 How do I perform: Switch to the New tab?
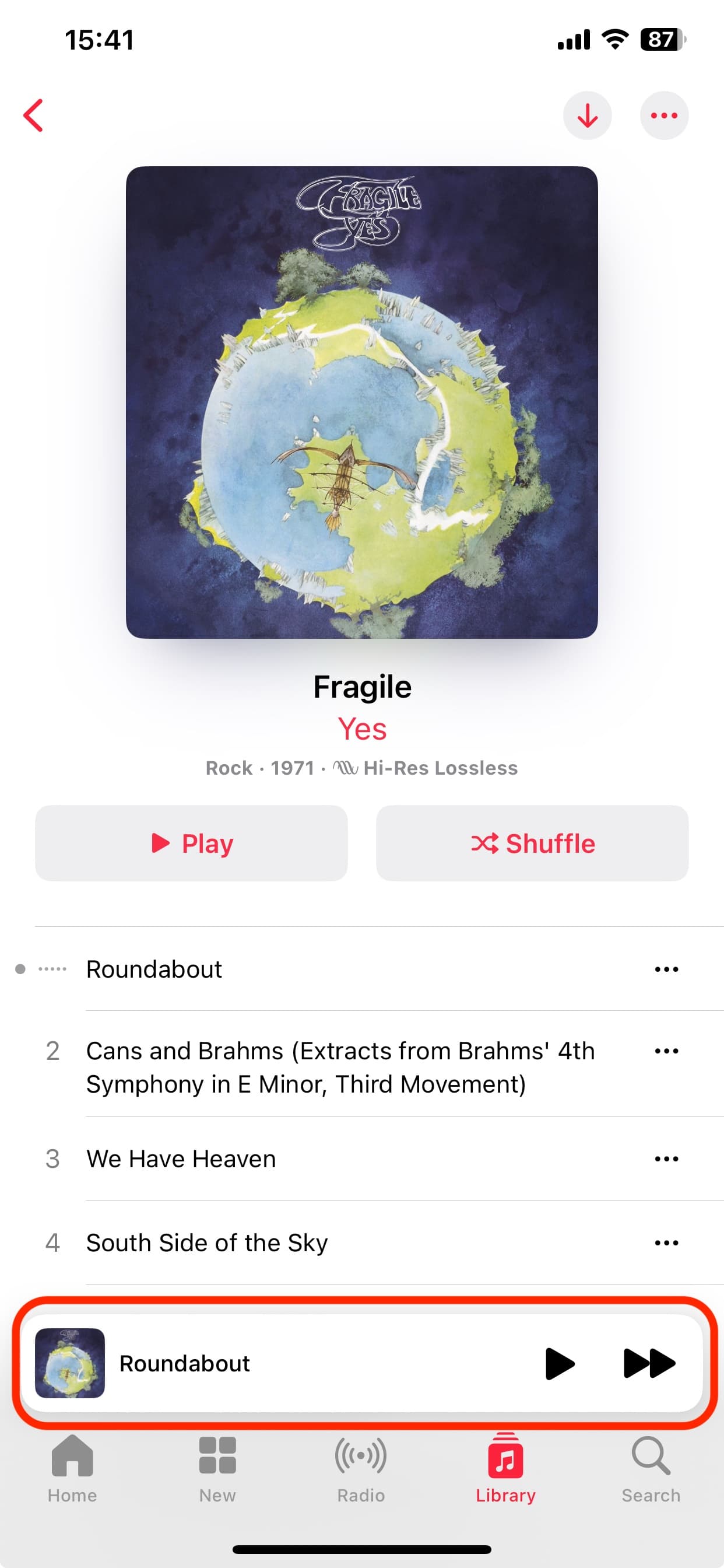point(217,1468)
